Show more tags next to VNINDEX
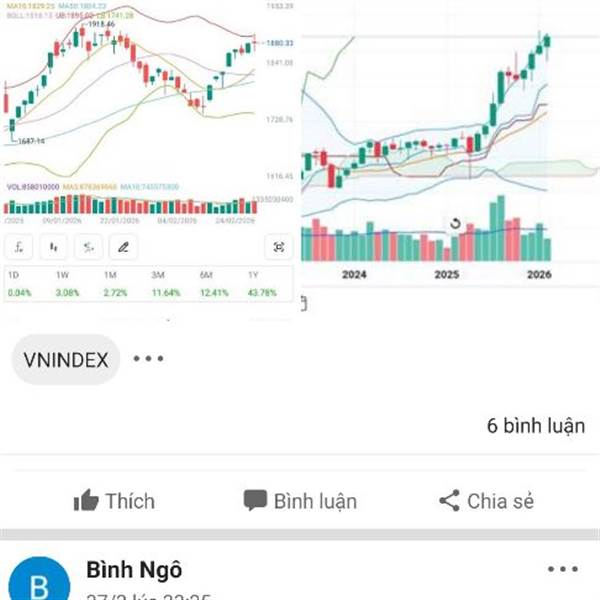Screen dimensions: 600x600 tap(148, 359)
